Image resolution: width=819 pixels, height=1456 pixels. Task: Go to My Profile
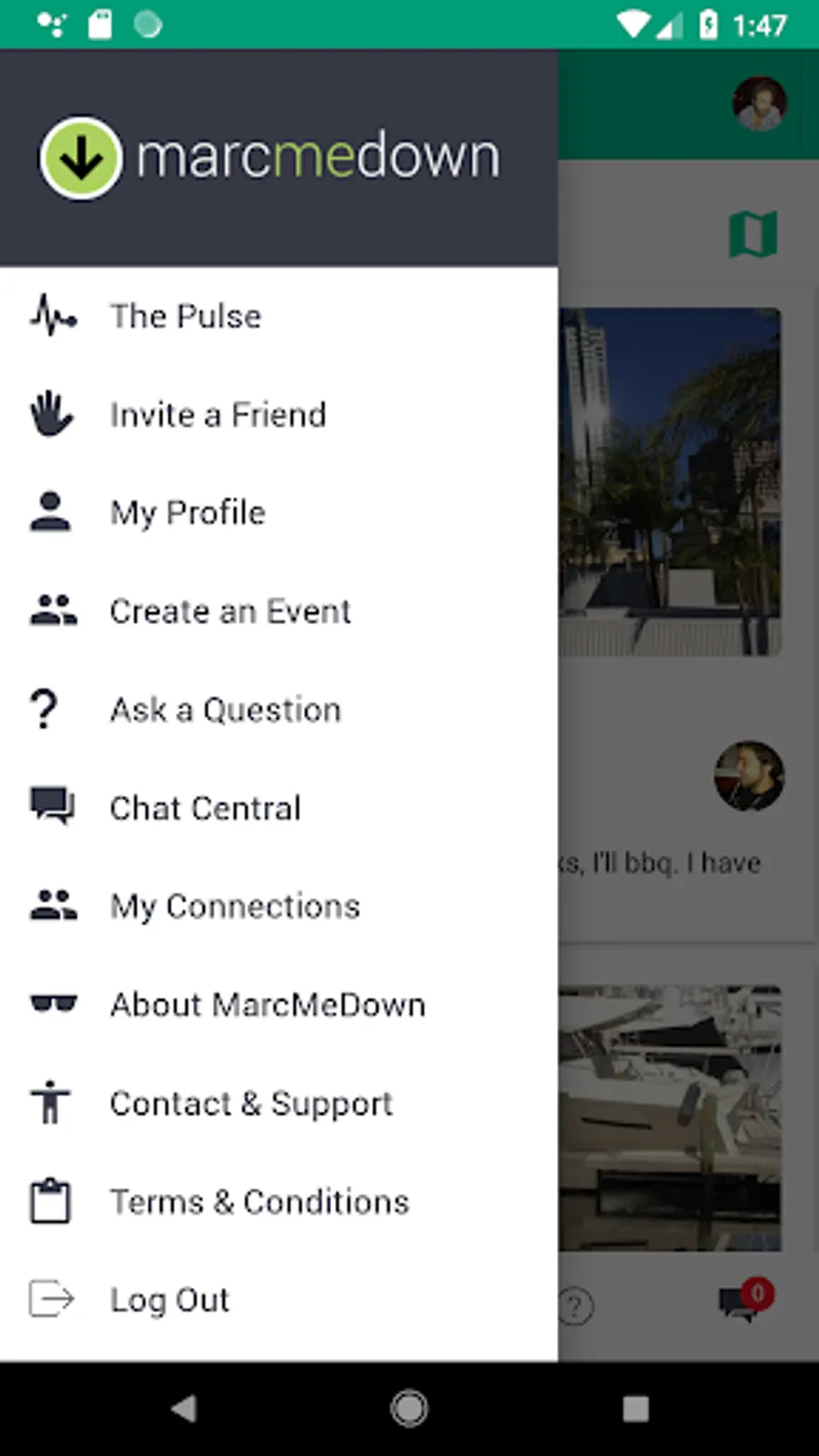pos(187,513)
